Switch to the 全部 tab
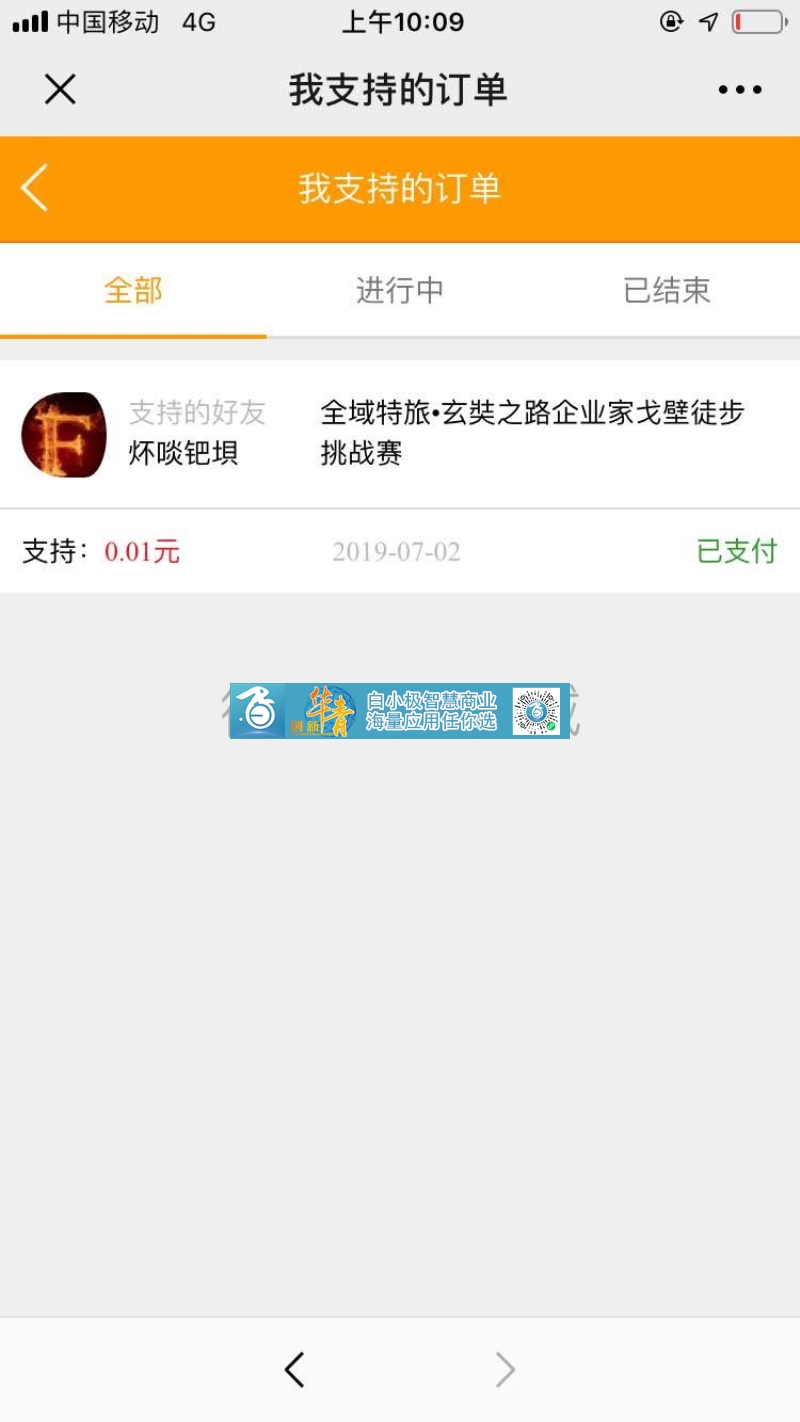This screenshot has height=1422, width=800. 133,291
